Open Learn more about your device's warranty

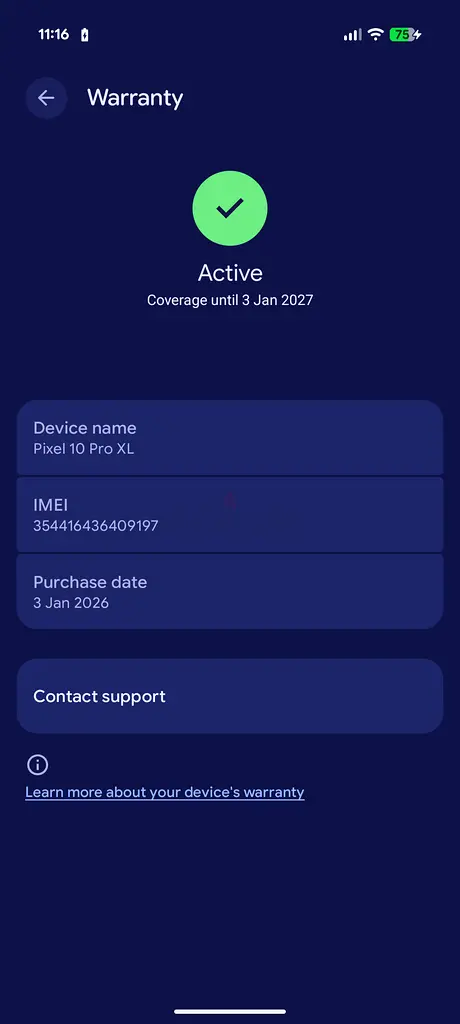165,792
